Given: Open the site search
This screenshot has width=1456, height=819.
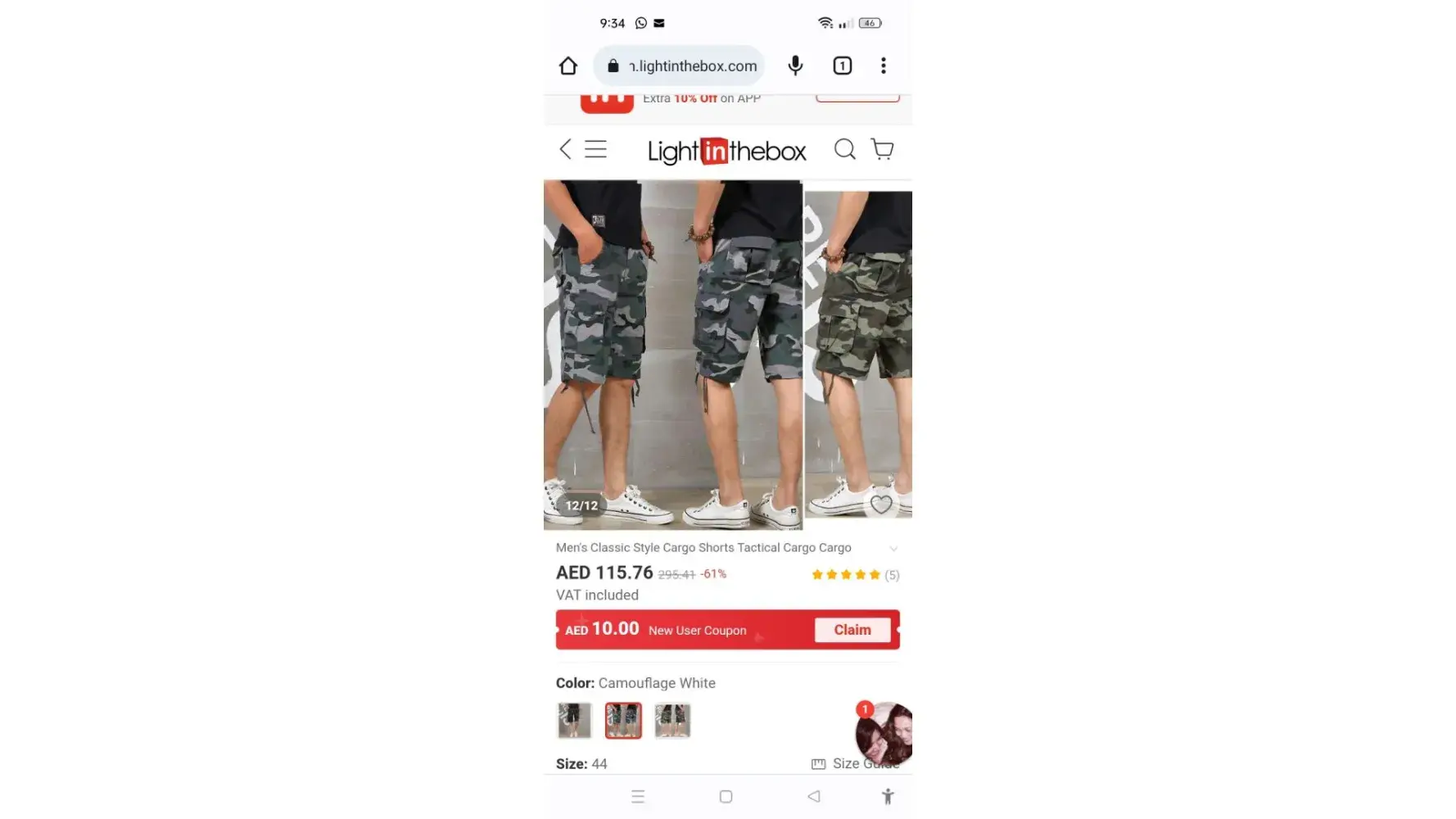Looking at the screenshot, I should (x=844, y=149).
